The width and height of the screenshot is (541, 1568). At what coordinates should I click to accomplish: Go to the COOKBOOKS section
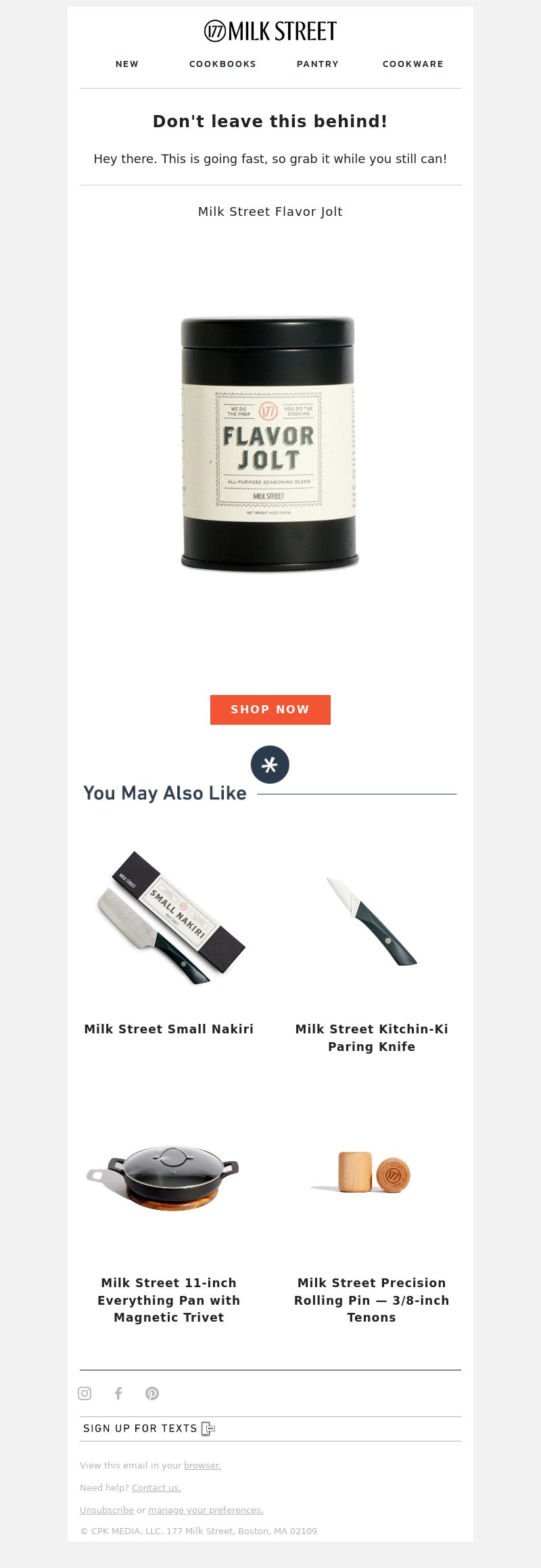click(x=222, y=64)
